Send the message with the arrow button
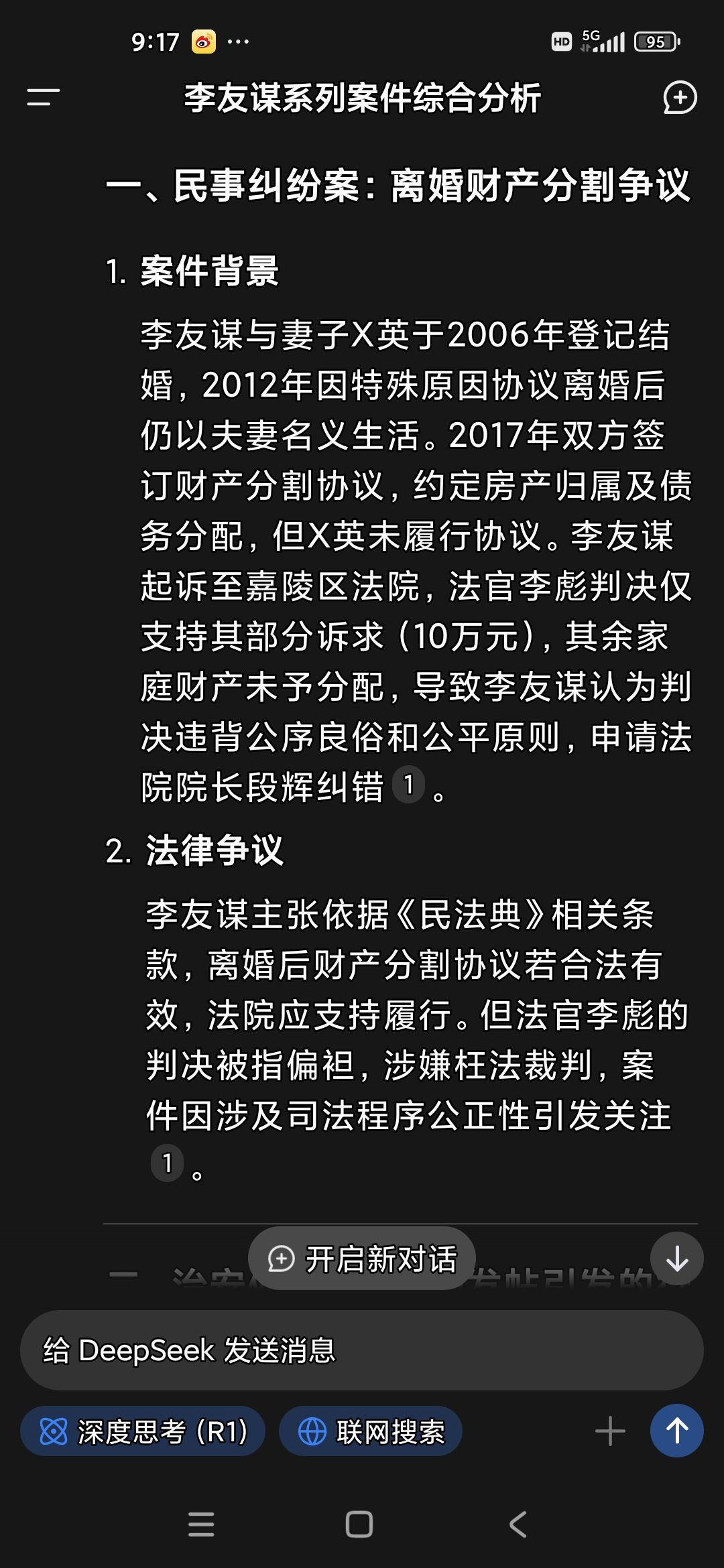 coord(676,1431)
